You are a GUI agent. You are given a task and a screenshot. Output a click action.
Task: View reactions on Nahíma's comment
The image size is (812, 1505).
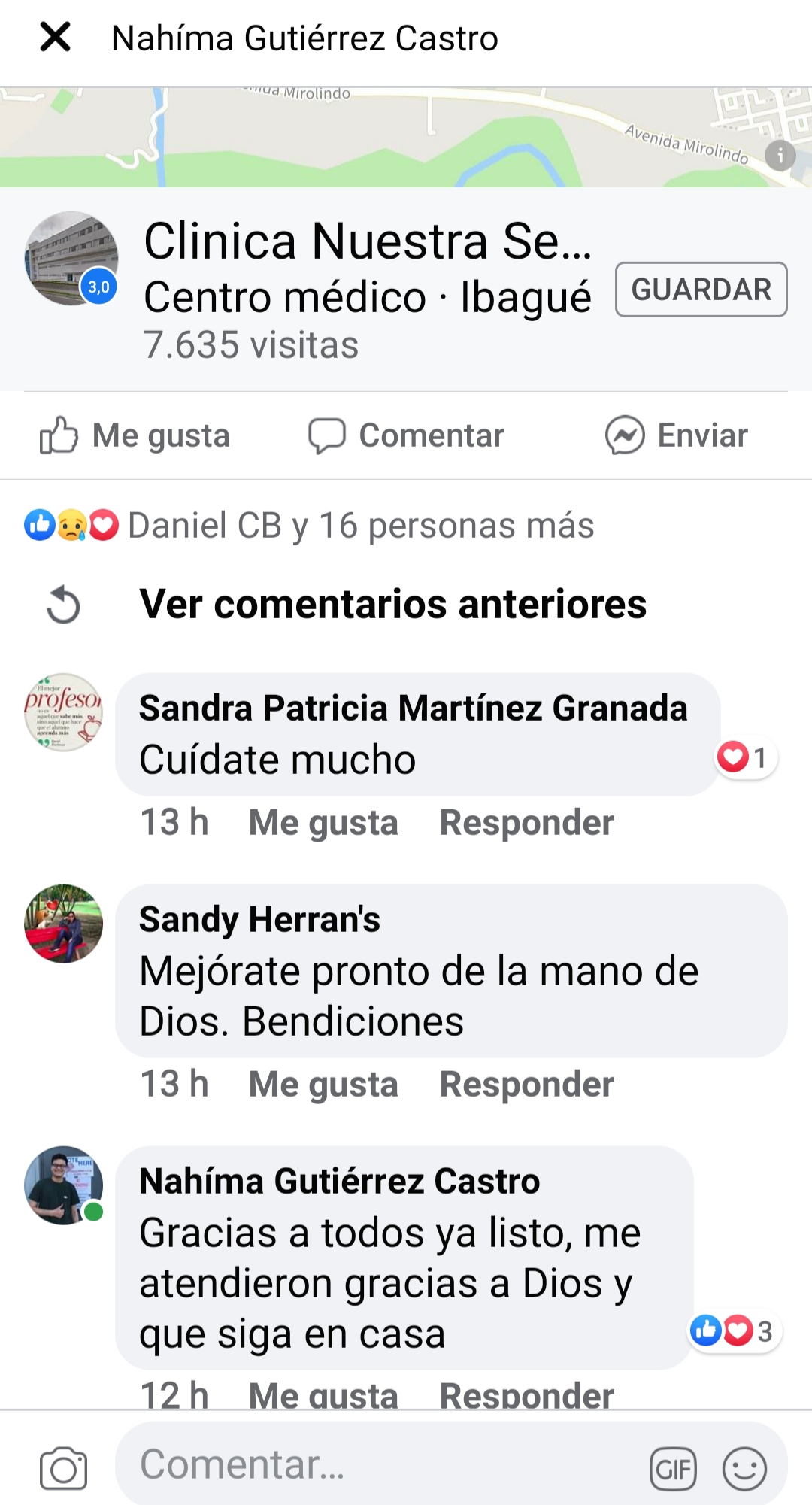734,1331
